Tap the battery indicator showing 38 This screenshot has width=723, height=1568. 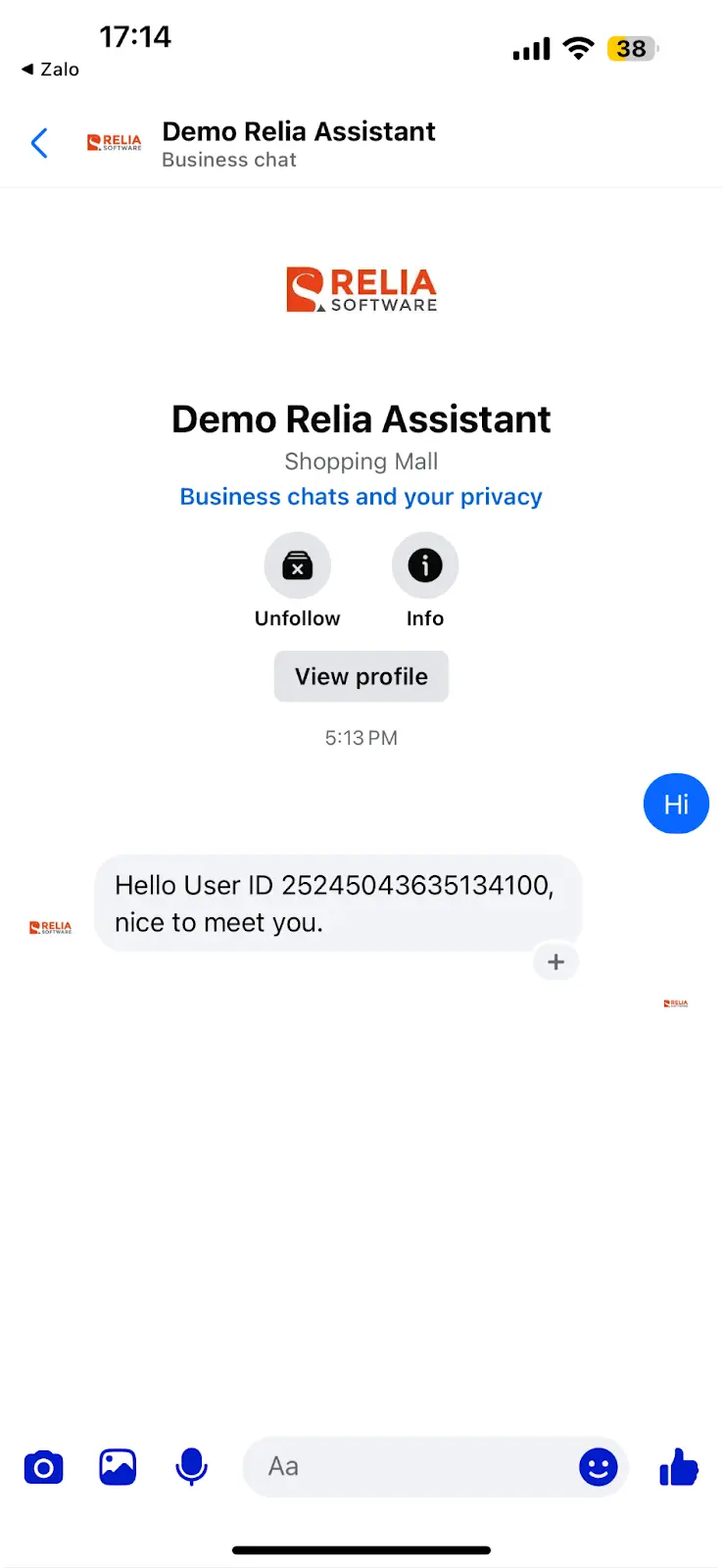(632, 48)
